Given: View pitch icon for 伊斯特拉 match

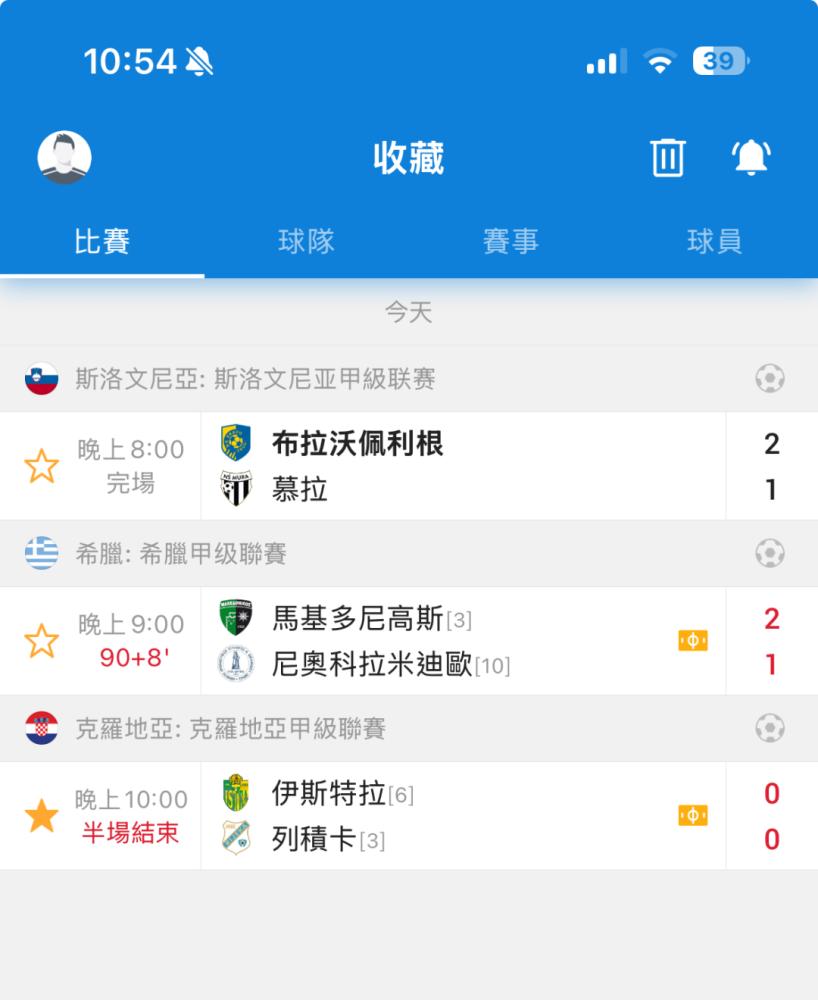Looking at the screenshot, I should [693, 816].
